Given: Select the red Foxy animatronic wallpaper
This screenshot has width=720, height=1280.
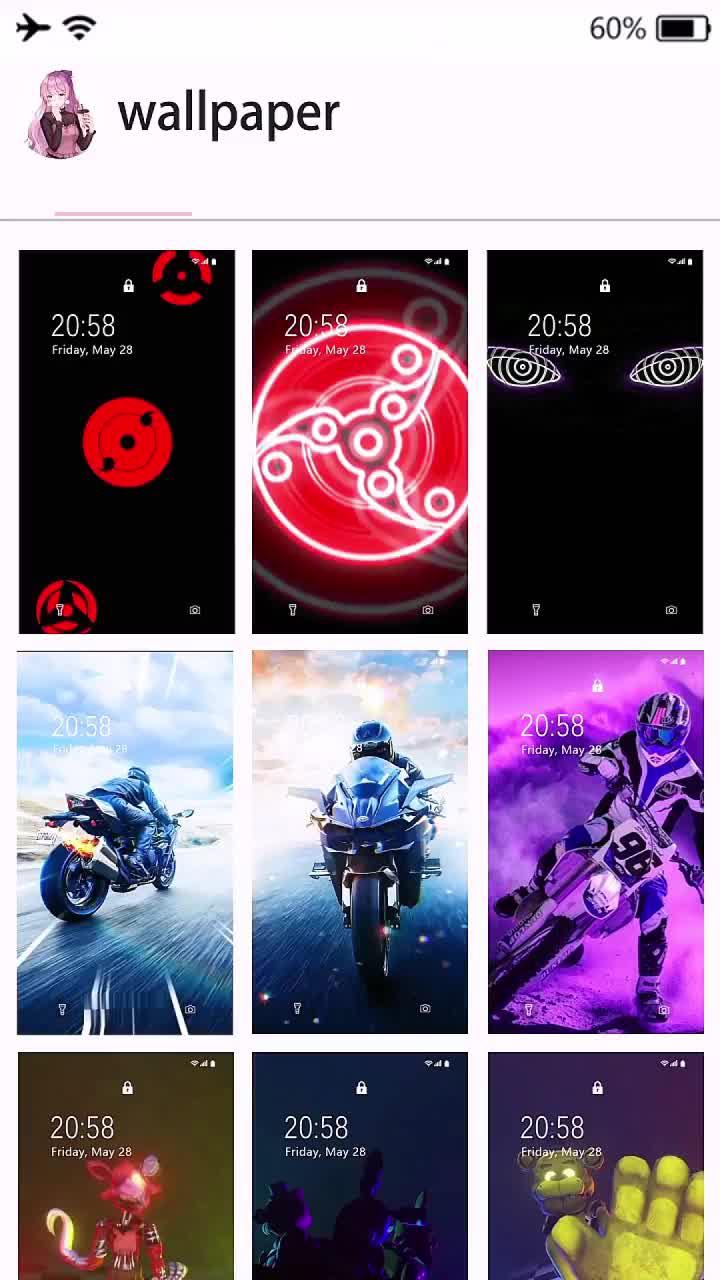Looking at the screenshot, I should coord(126,1165).
